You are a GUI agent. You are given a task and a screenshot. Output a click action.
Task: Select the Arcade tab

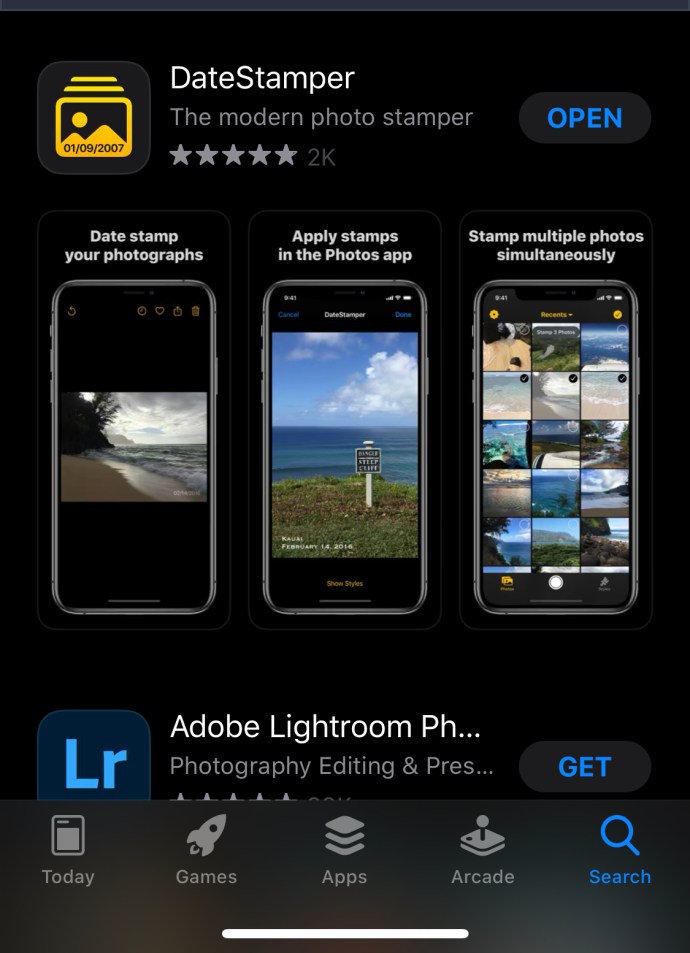click(x=482, y=850)
